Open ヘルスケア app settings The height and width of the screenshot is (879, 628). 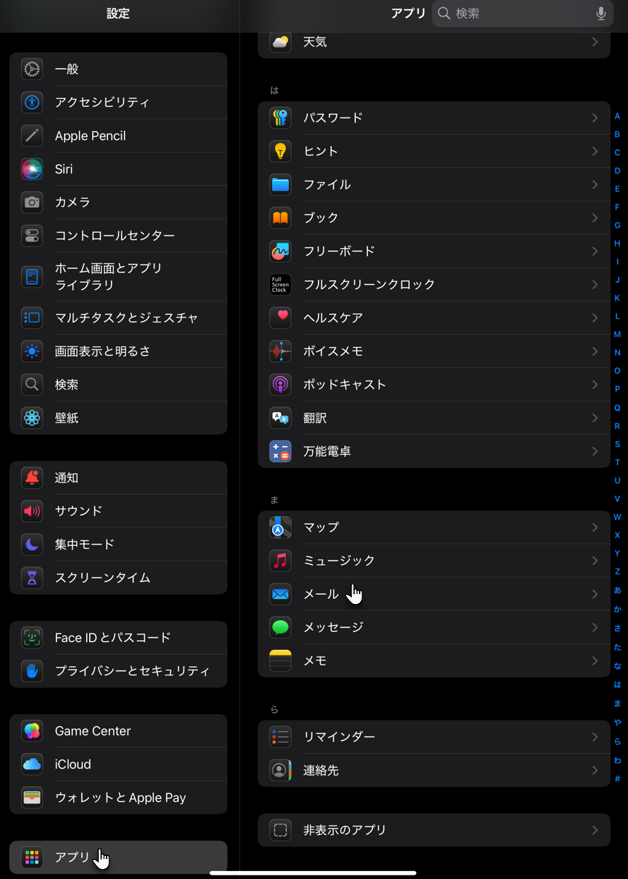coord(433,318)
